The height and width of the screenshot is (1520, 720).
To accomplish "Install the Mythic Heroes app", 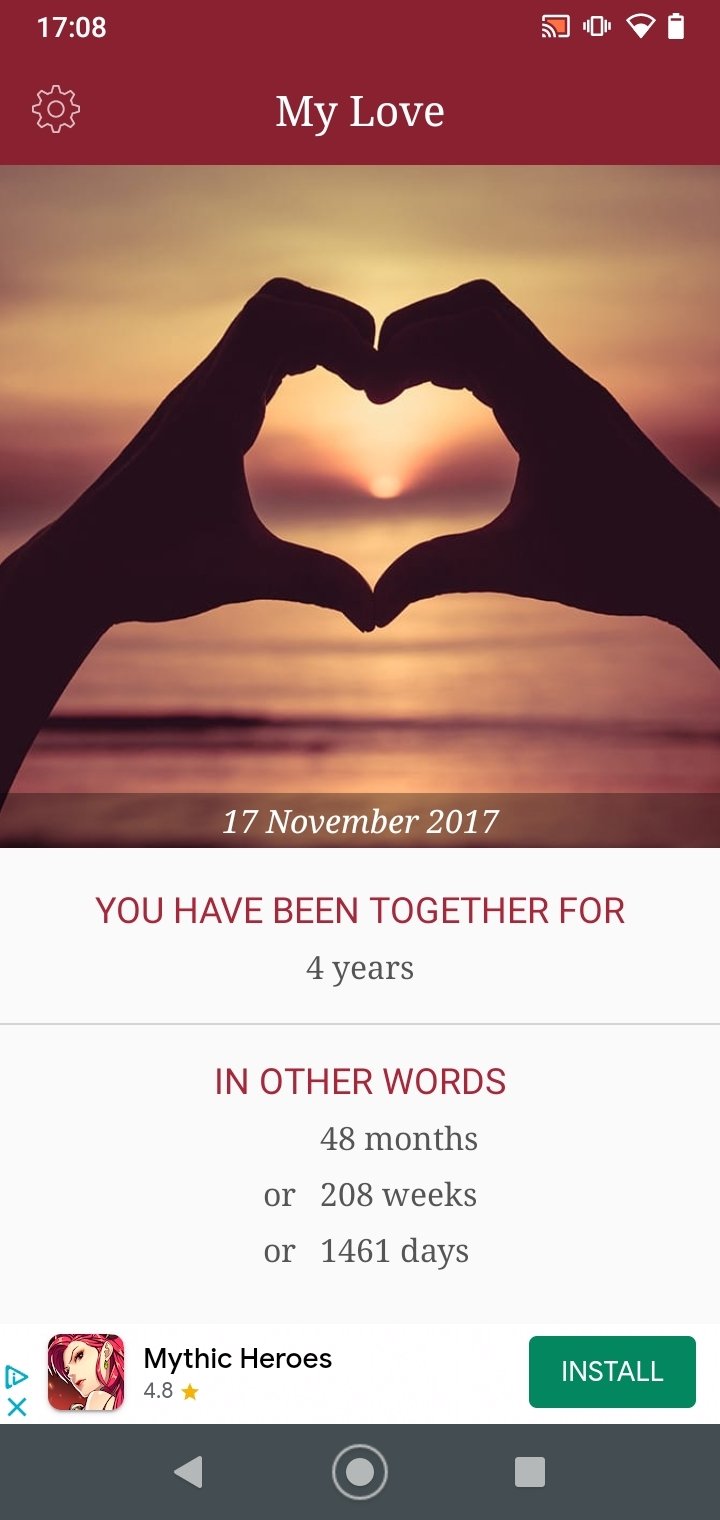I will [612, 1371].
